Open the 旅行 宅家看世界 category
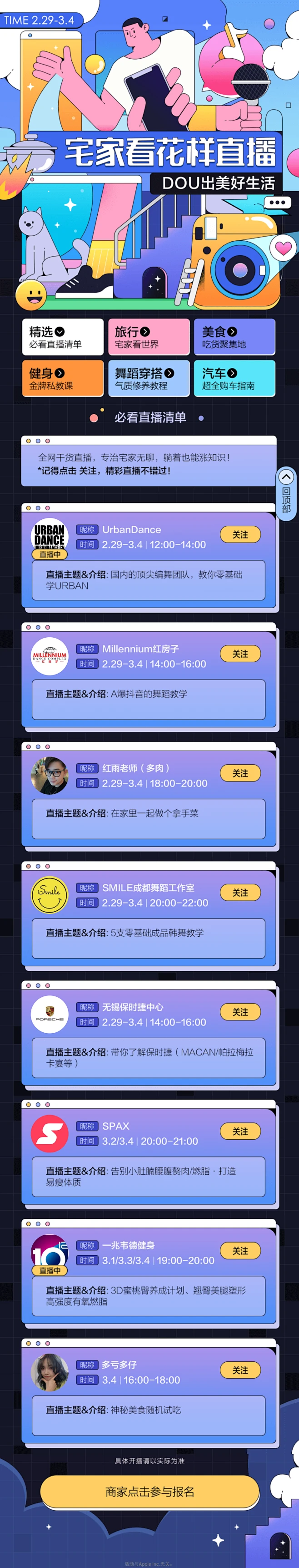299x1568 pixels. 148,337
